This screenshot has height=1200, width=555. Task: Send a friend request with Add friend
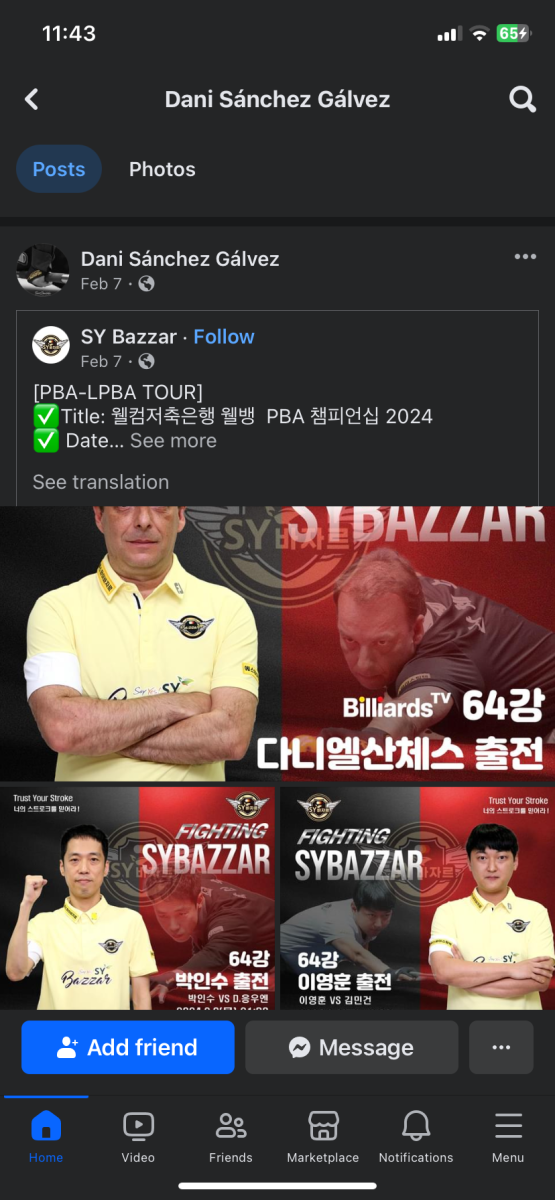point(128,1047)
